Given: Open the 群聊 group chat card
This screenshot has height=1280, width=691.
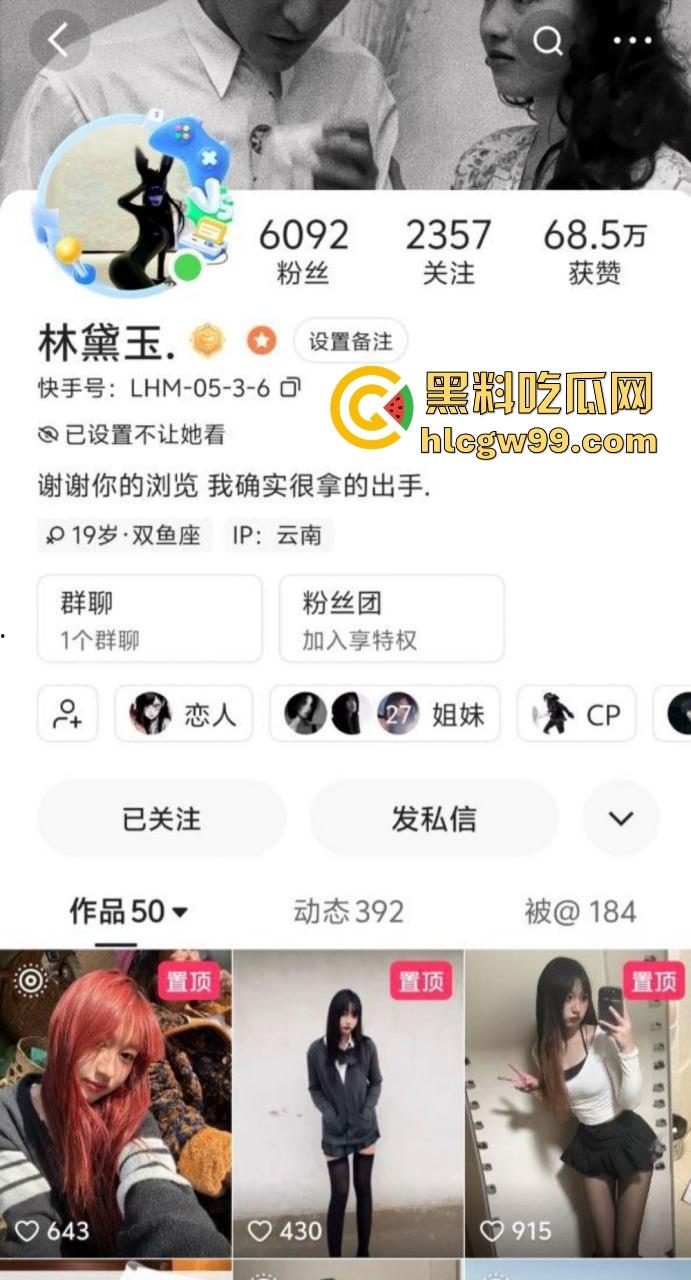Looking at the screenshot, I should 149,619.
